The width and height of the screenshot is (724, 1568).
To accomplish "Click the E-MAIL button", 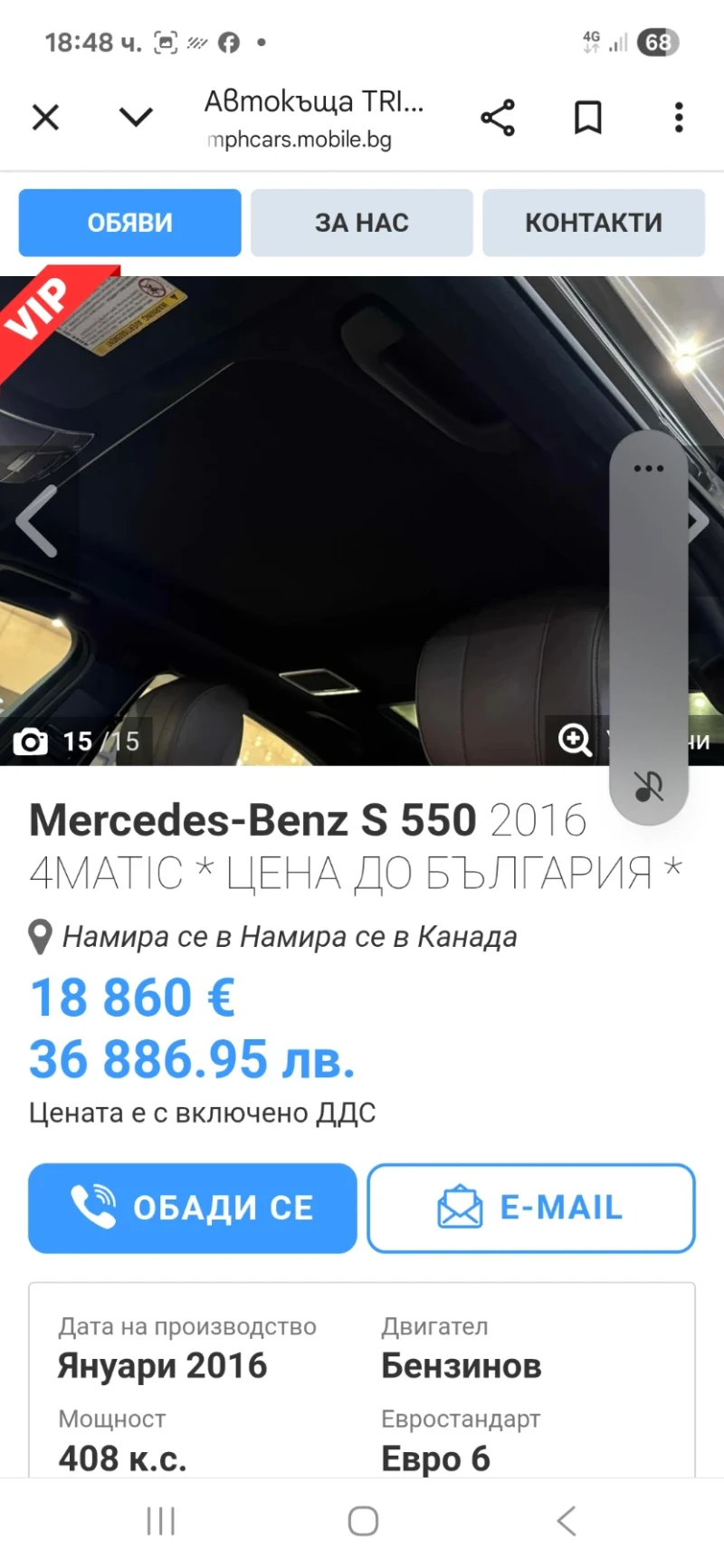I will (529, 1208).
